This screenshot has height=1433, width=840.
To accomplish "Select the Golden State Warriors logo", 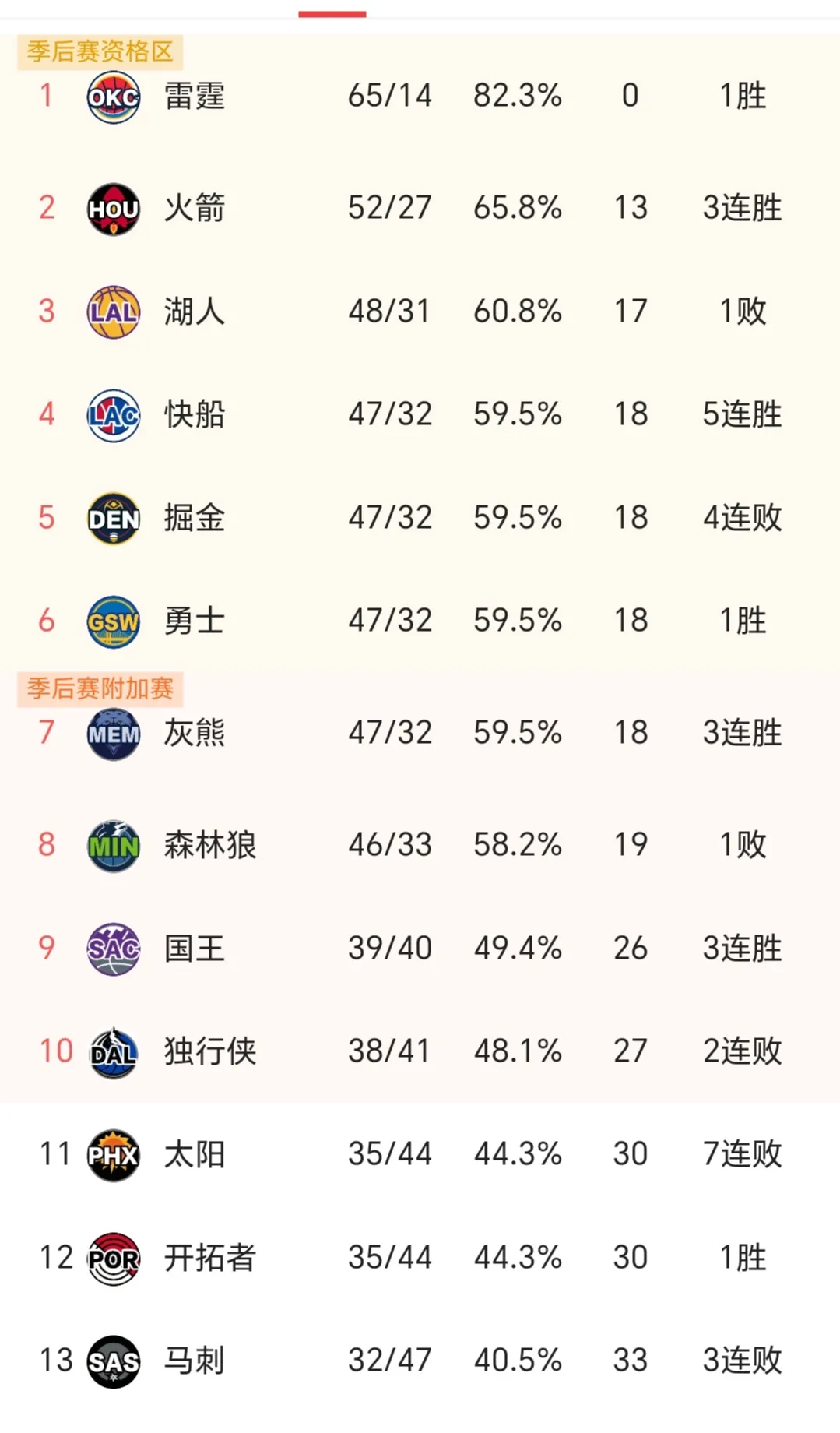I will click(113, 621).
